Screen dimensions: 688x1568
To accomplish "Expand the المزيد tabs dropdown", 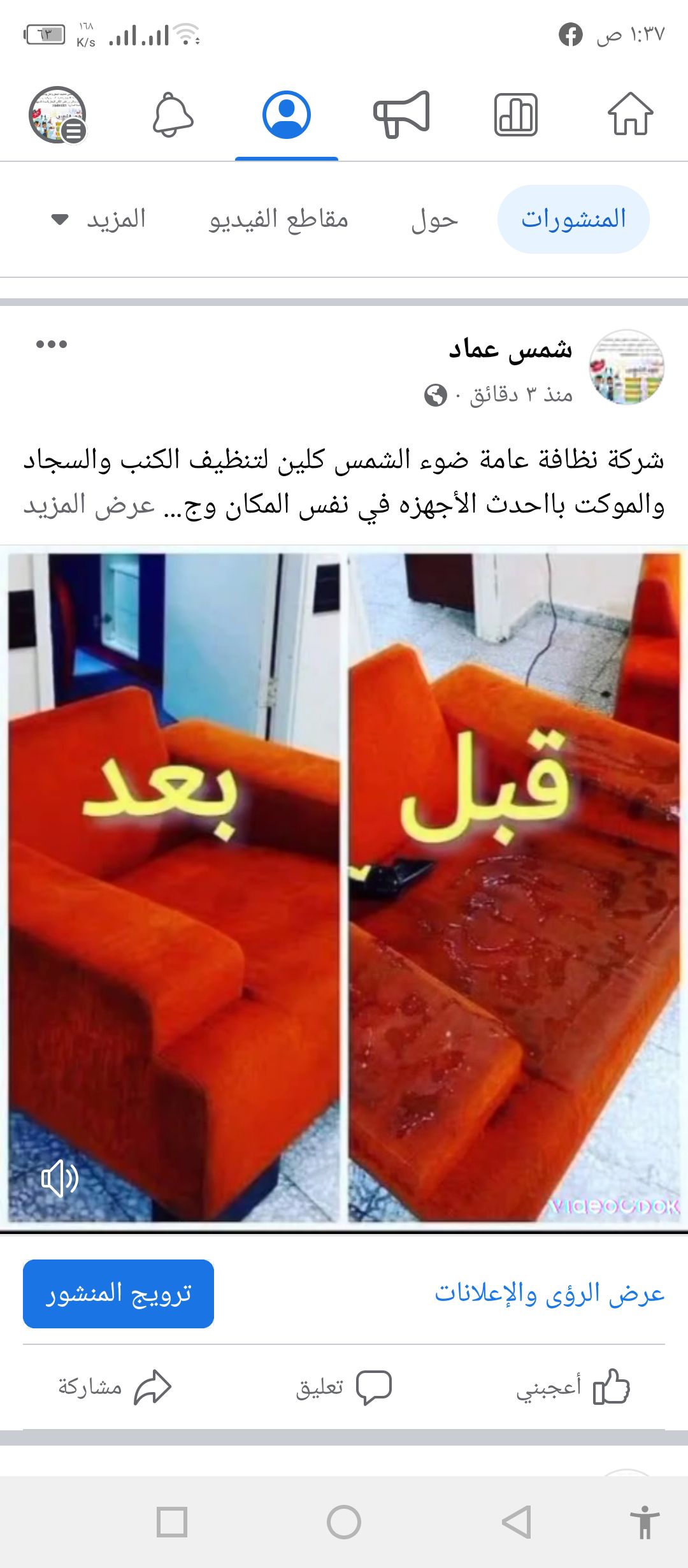I will coord(101,219).
